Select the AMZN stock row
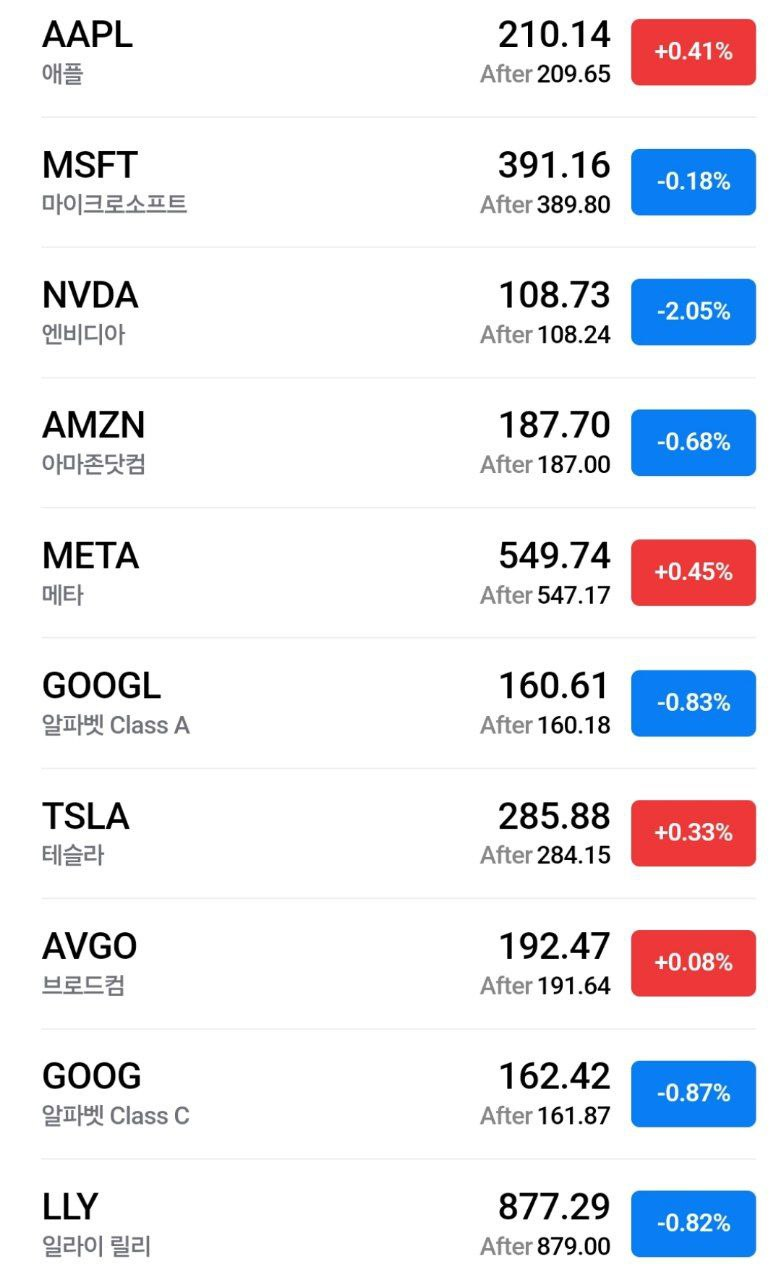The width and height of the screenshot is (781, 1280). pos(300,442)
